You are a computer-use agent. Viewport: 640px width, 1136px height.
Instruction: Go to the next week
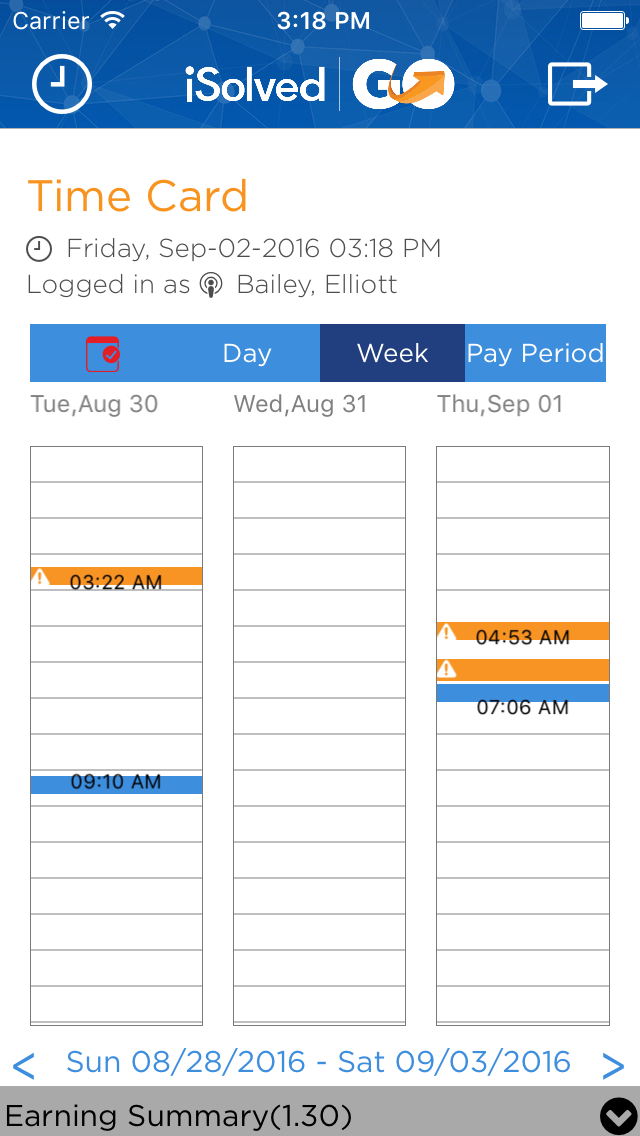coord(613,1066)
